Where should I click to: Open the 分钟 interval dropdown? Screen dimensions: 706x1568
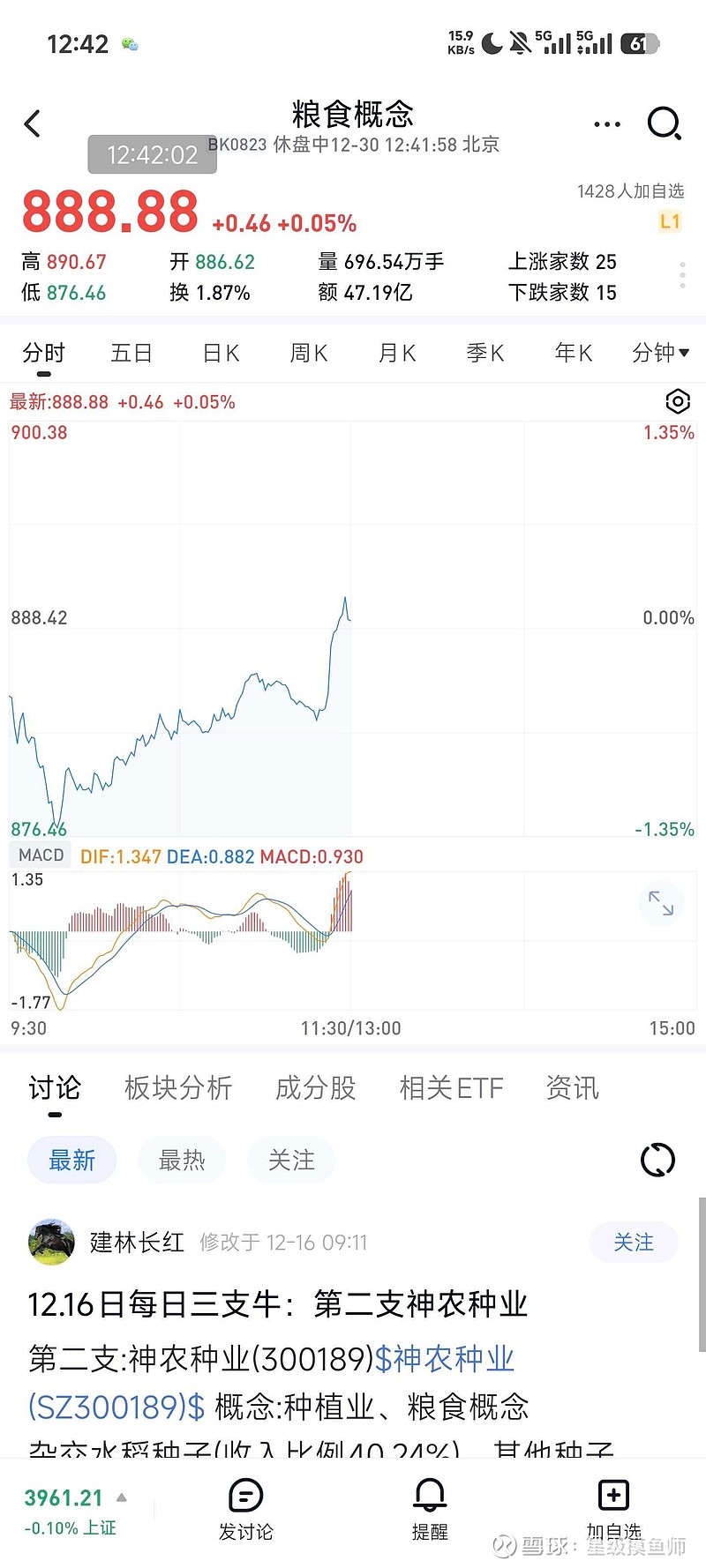tap(661, 354)
